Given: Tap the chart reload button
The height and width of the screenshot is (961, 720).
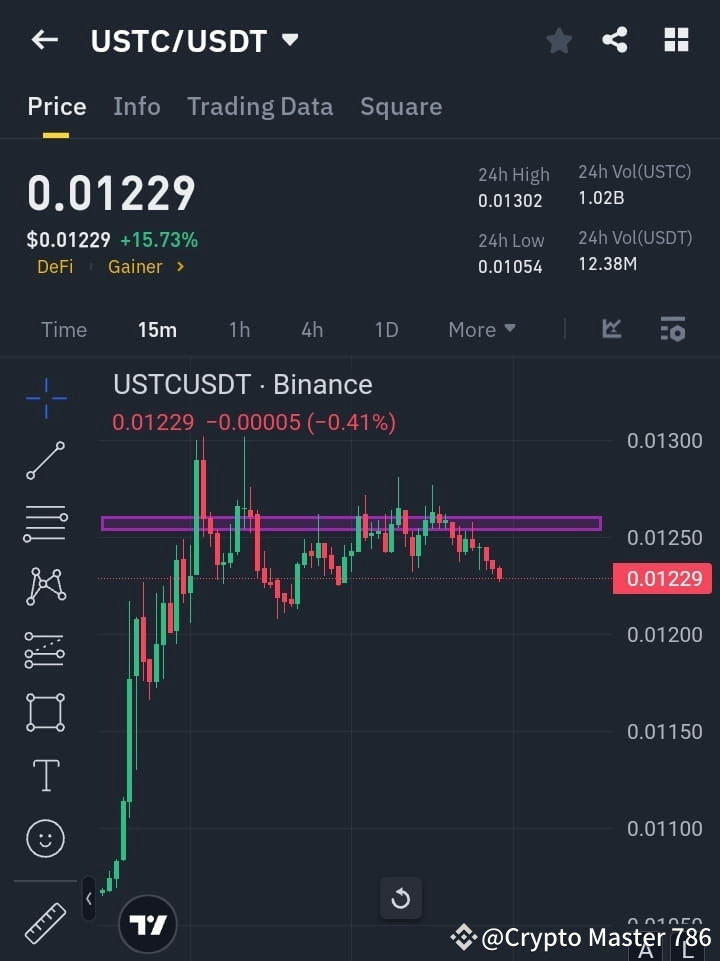Looking at the screenshot, I should pyautogui.click(x=401, y=899).
